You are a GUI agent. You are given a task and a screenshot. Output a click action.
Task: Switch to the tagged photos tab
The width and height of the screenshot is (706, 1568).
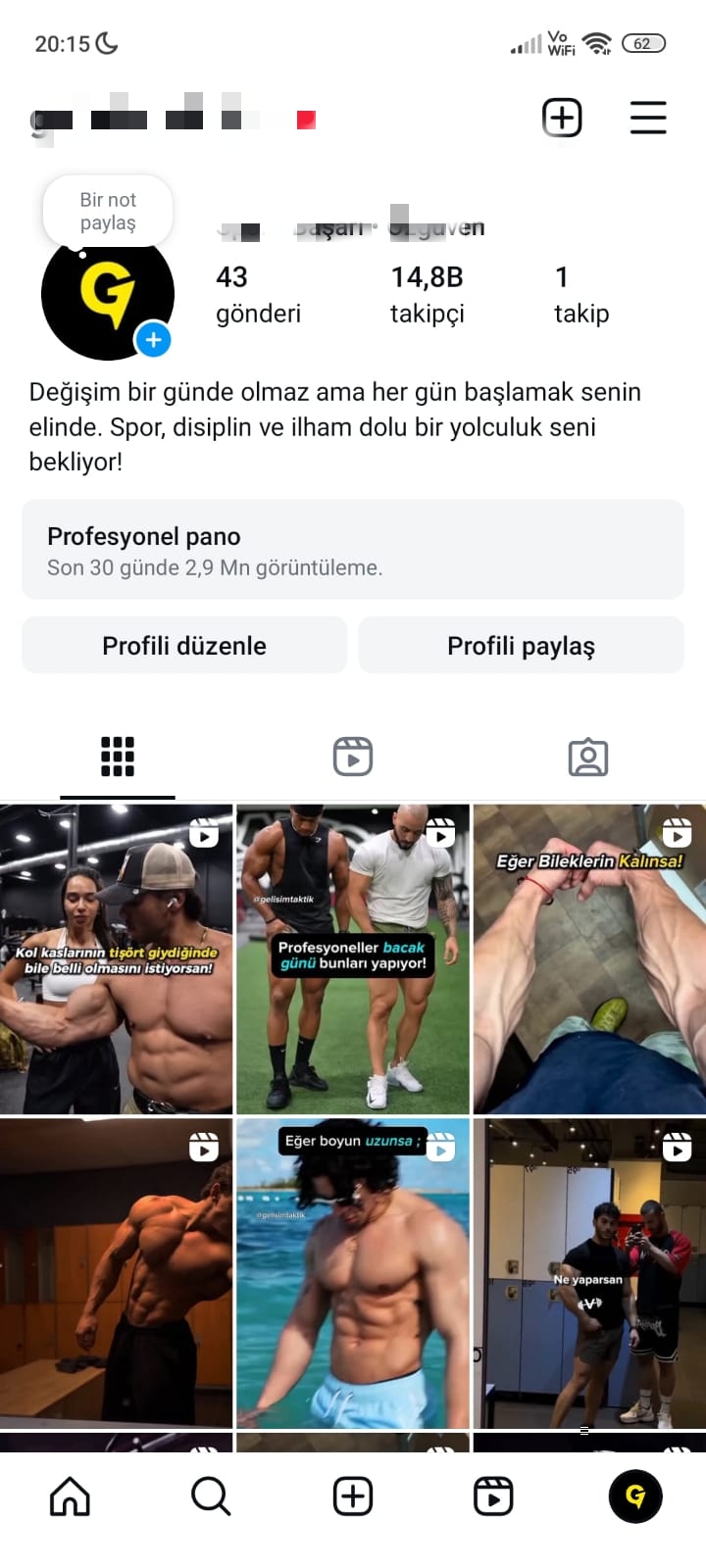588,757
